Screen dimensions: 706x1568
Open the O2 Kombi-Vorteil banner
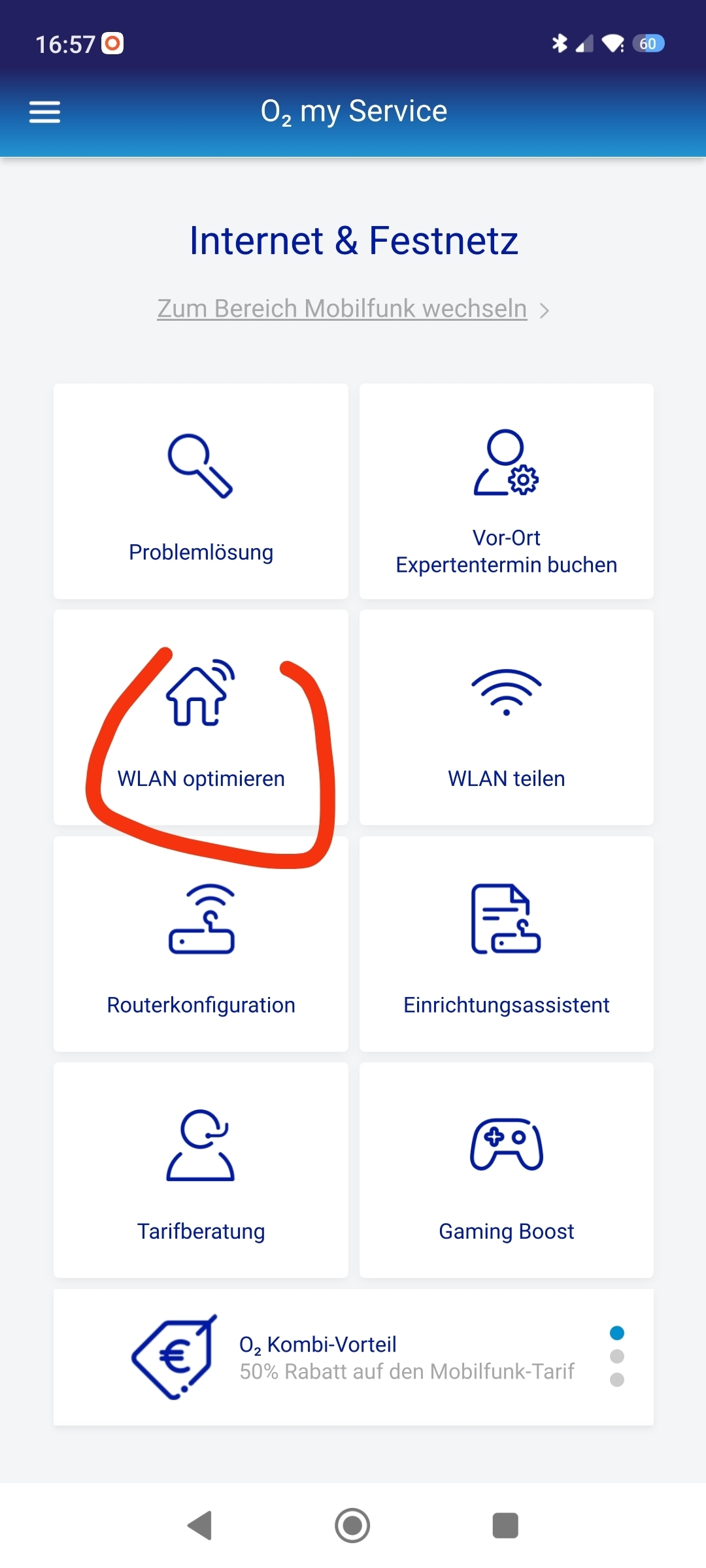click(354, 1357)
